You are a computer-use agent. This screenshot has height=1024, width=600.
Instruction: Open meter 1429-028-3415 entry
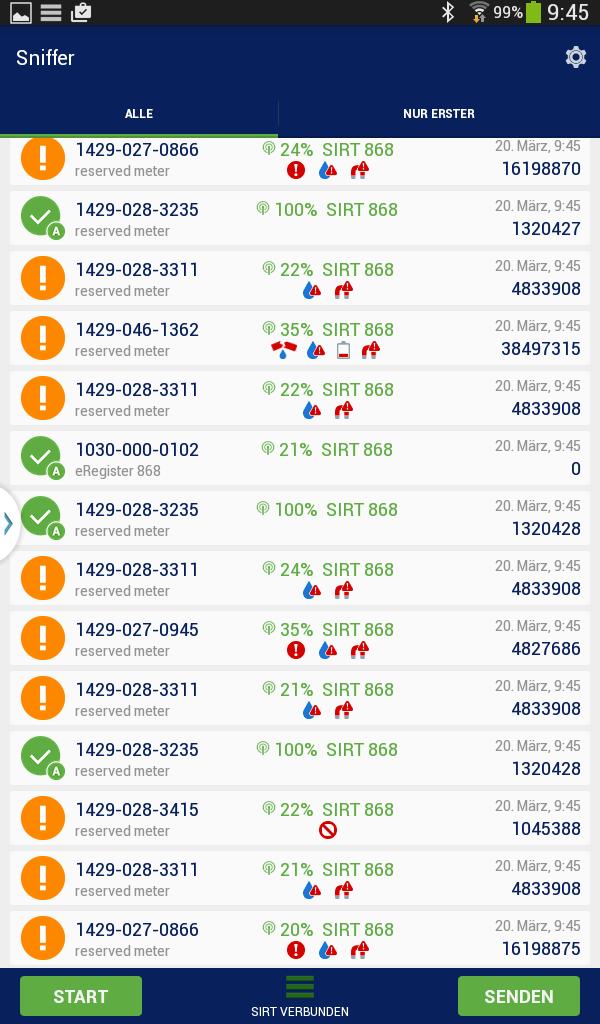click(300, 818)
